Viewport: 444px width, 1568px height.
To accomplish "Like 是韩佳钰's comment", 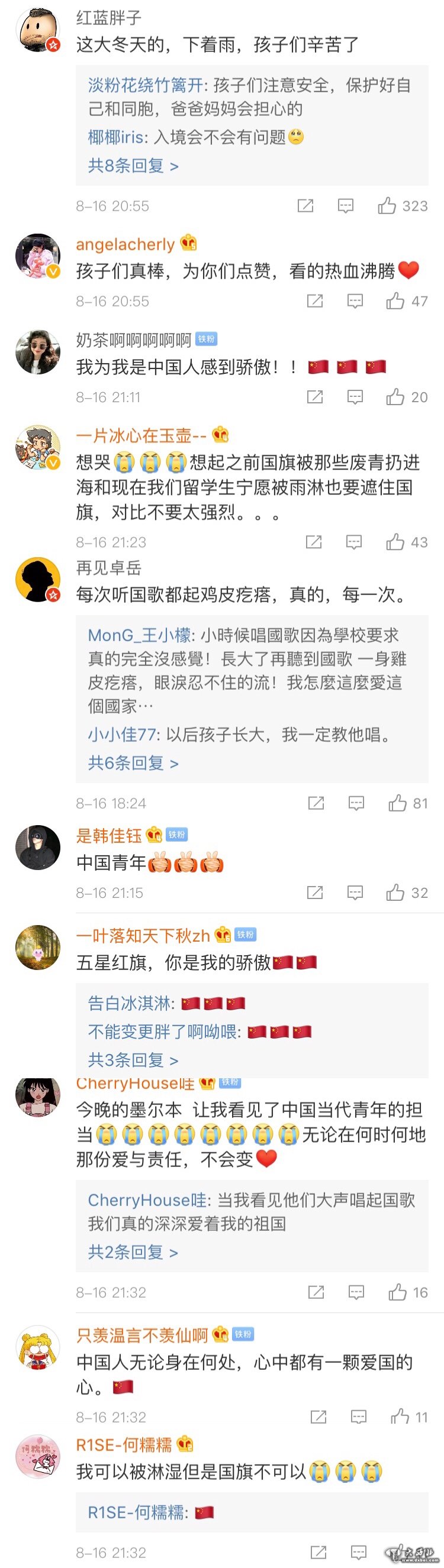I will pyautogui.click(x=395, y=893).
